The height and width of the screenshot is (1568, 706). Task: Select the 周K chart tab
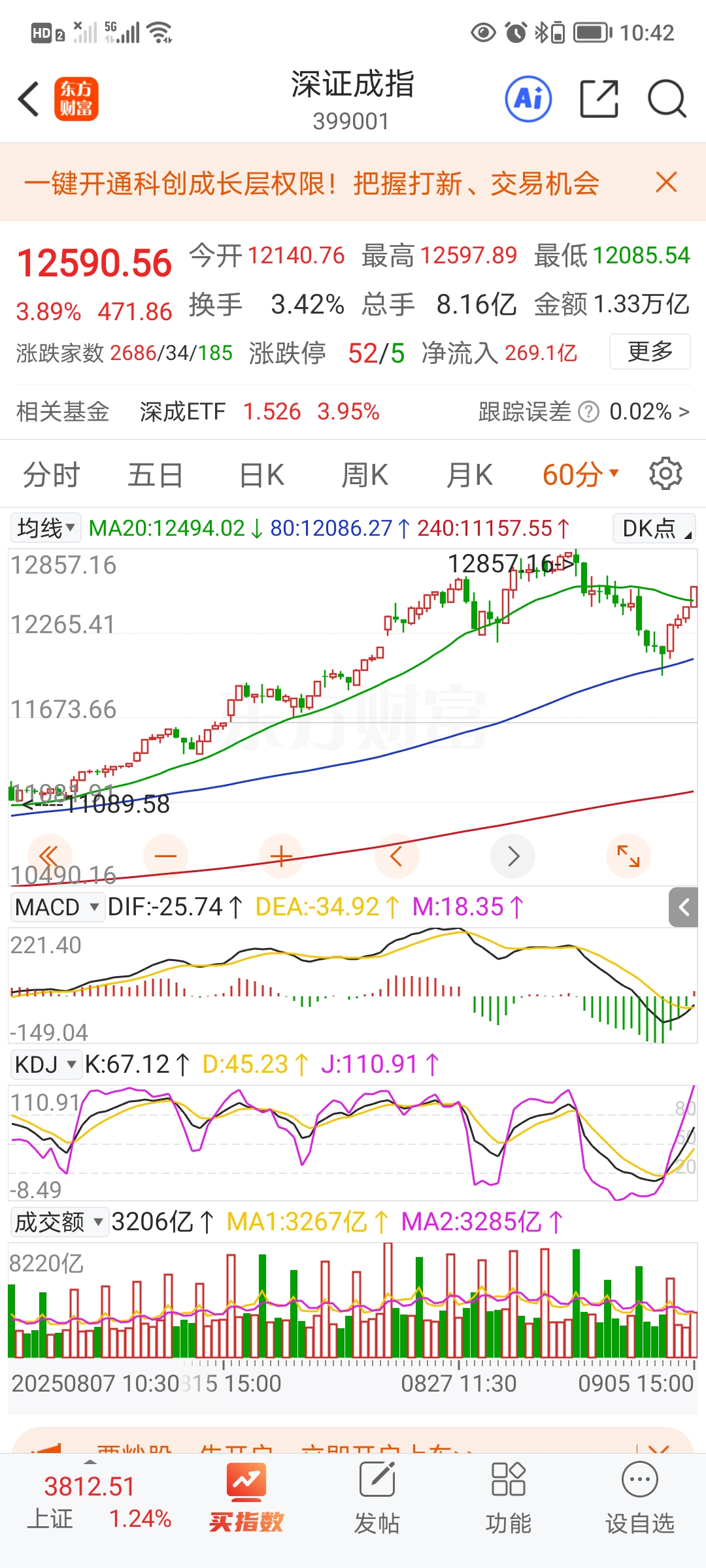tap(365, 475)
